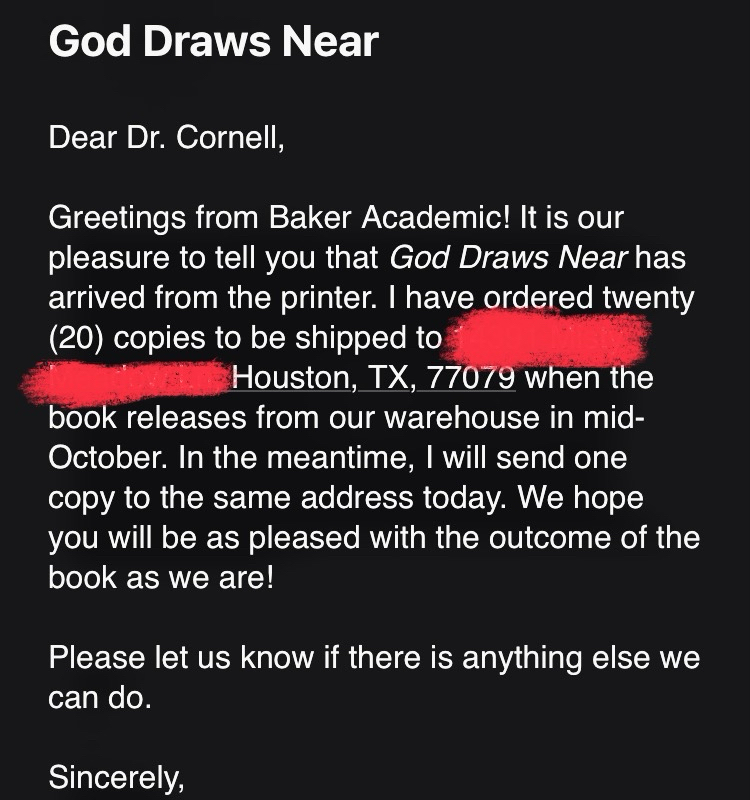Open the underlined Houston, TX, 77079 address
This screenshot has height=800, width=750.
(372, 380)
